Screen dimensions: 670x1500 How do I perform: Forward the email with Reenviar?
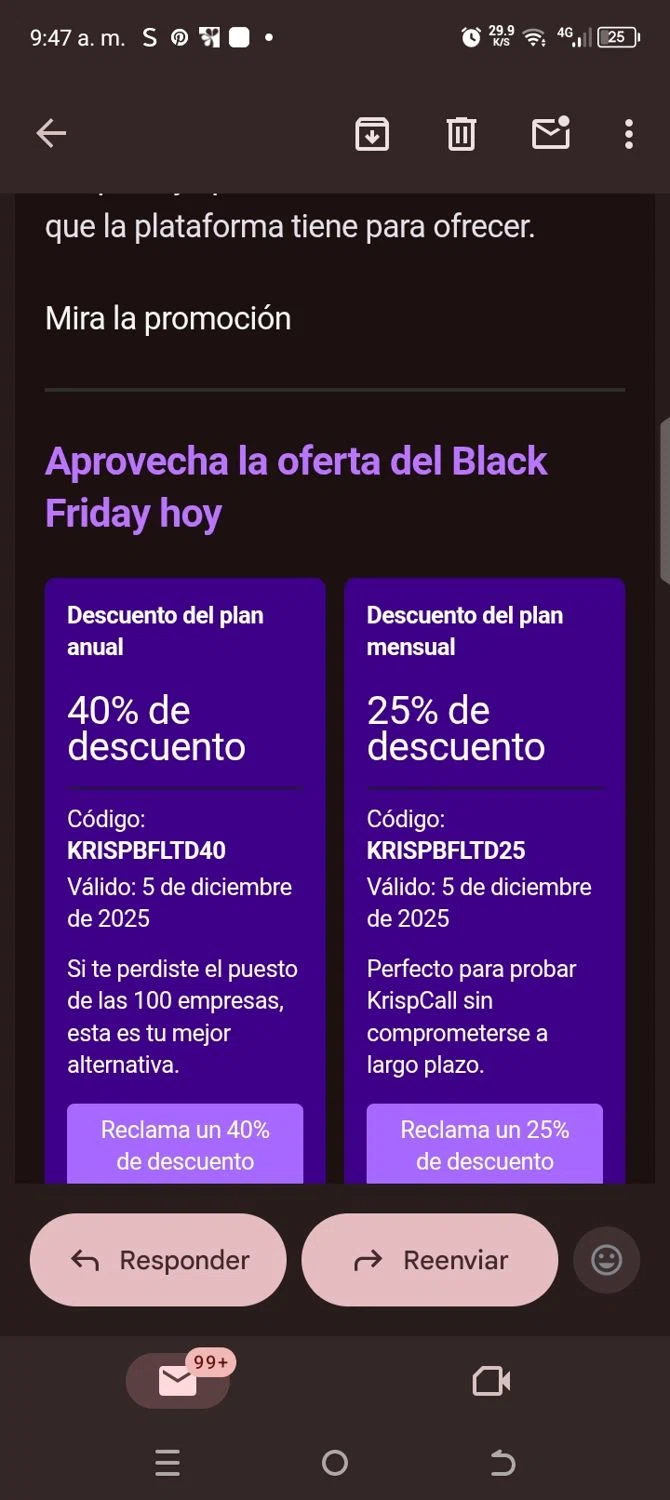pos(429,1260)
